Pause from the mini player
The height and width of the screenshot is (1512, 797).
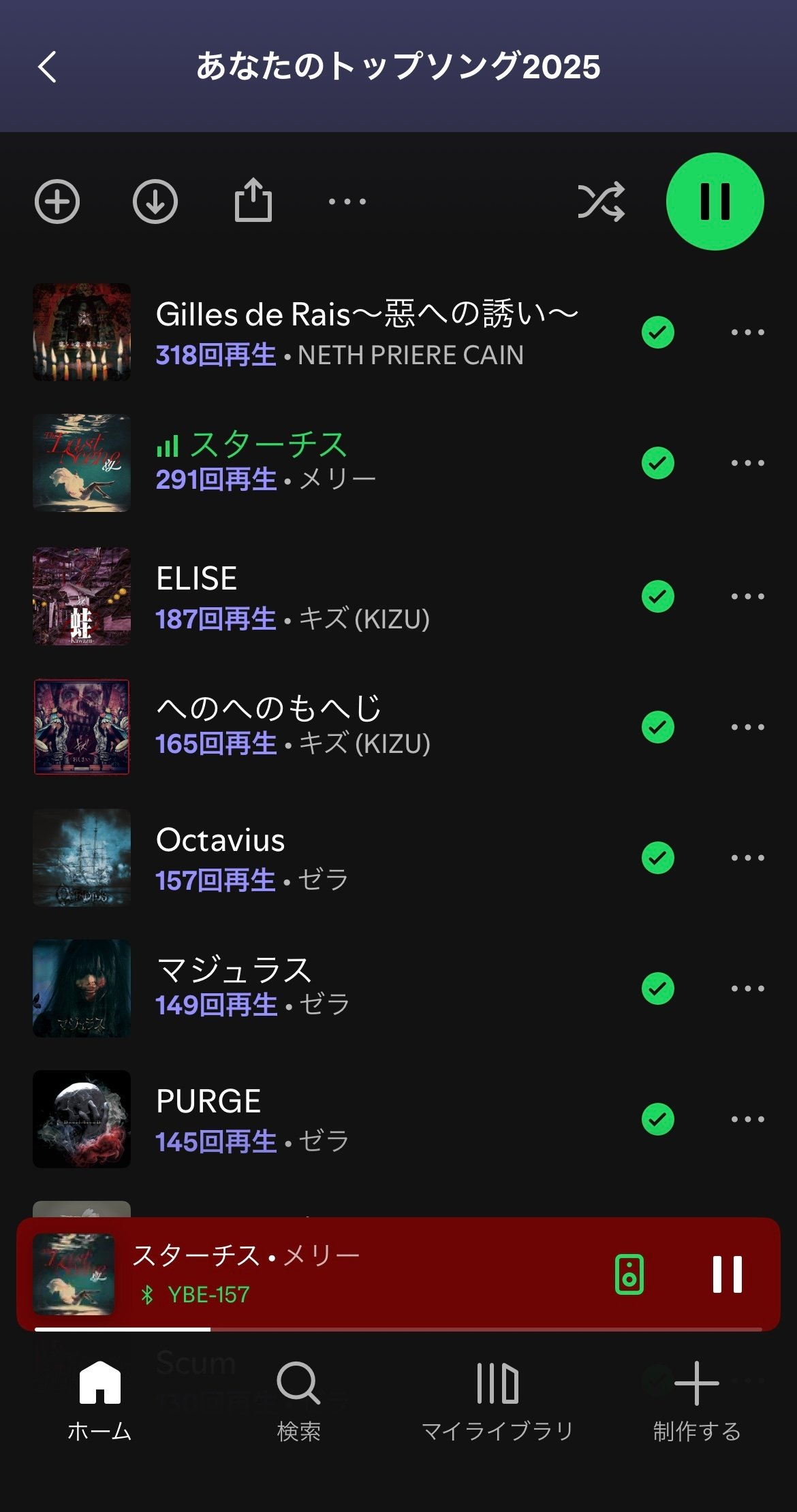pos(727,1274)
